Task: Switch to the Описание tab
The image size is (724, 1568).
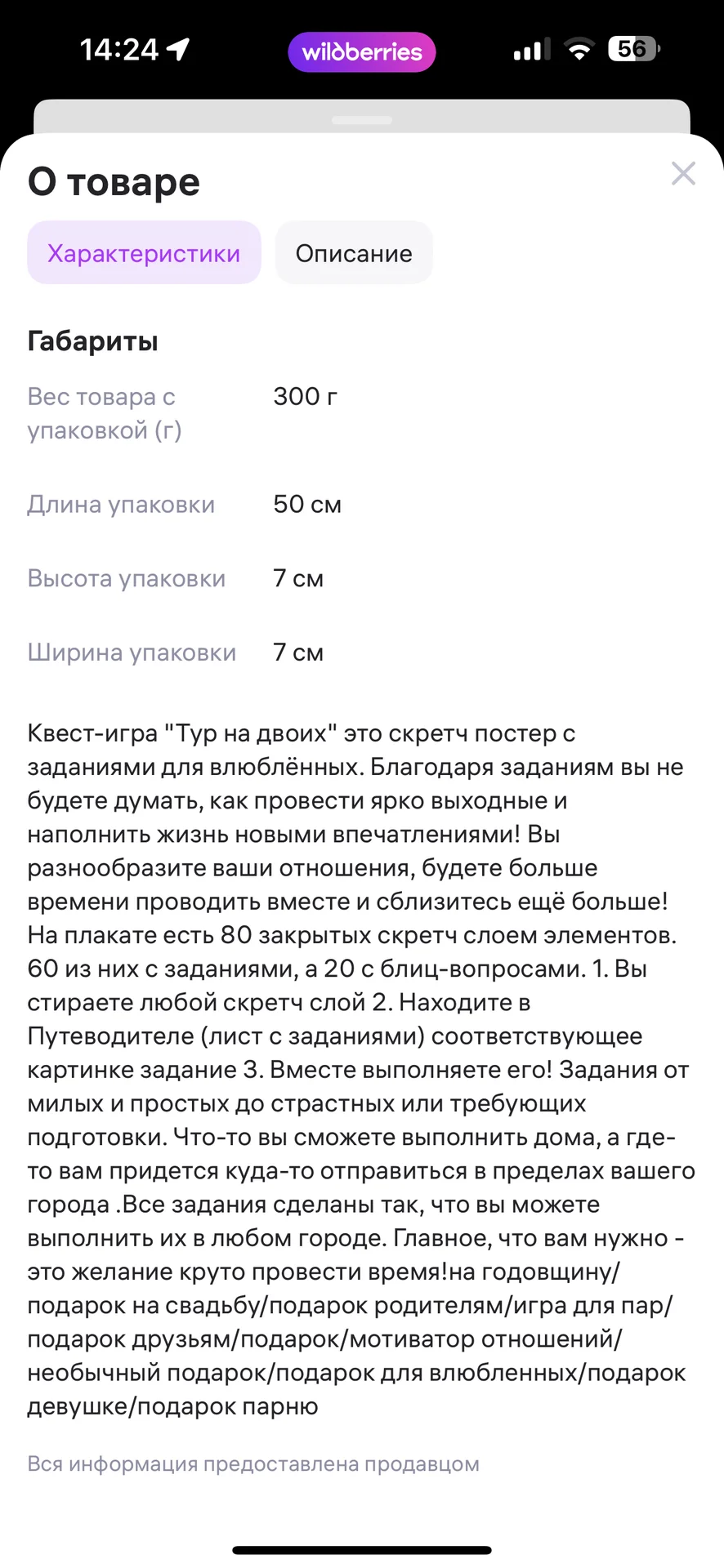Action: tap(354, 253)
